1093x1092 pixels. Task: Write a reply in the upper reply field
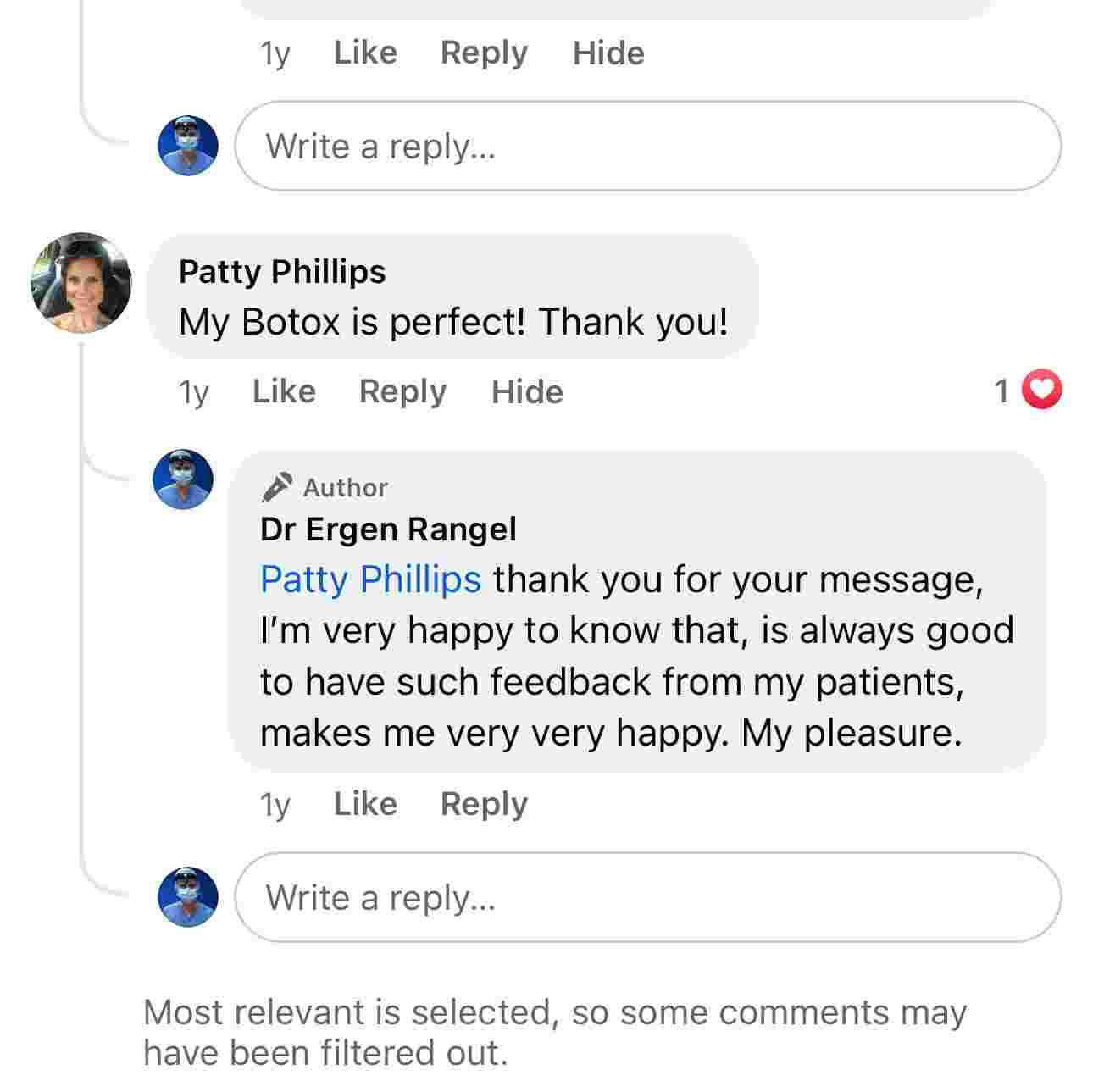tap(647, 146)
